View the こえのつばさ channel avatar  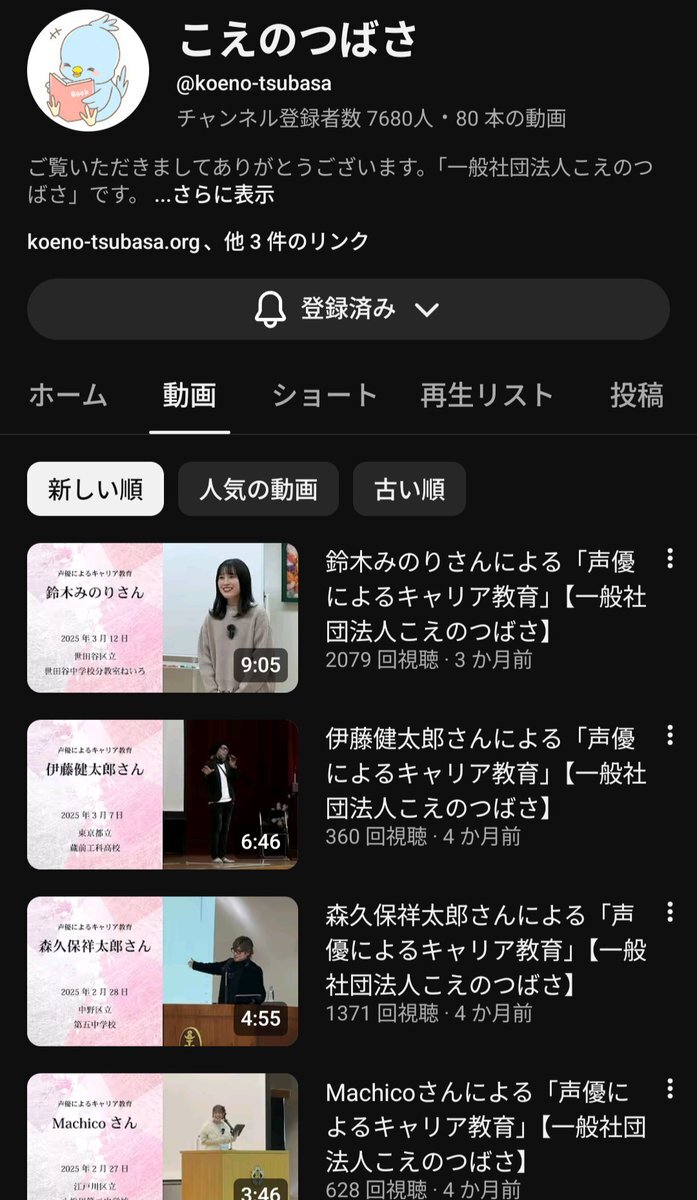pos(88,71)
